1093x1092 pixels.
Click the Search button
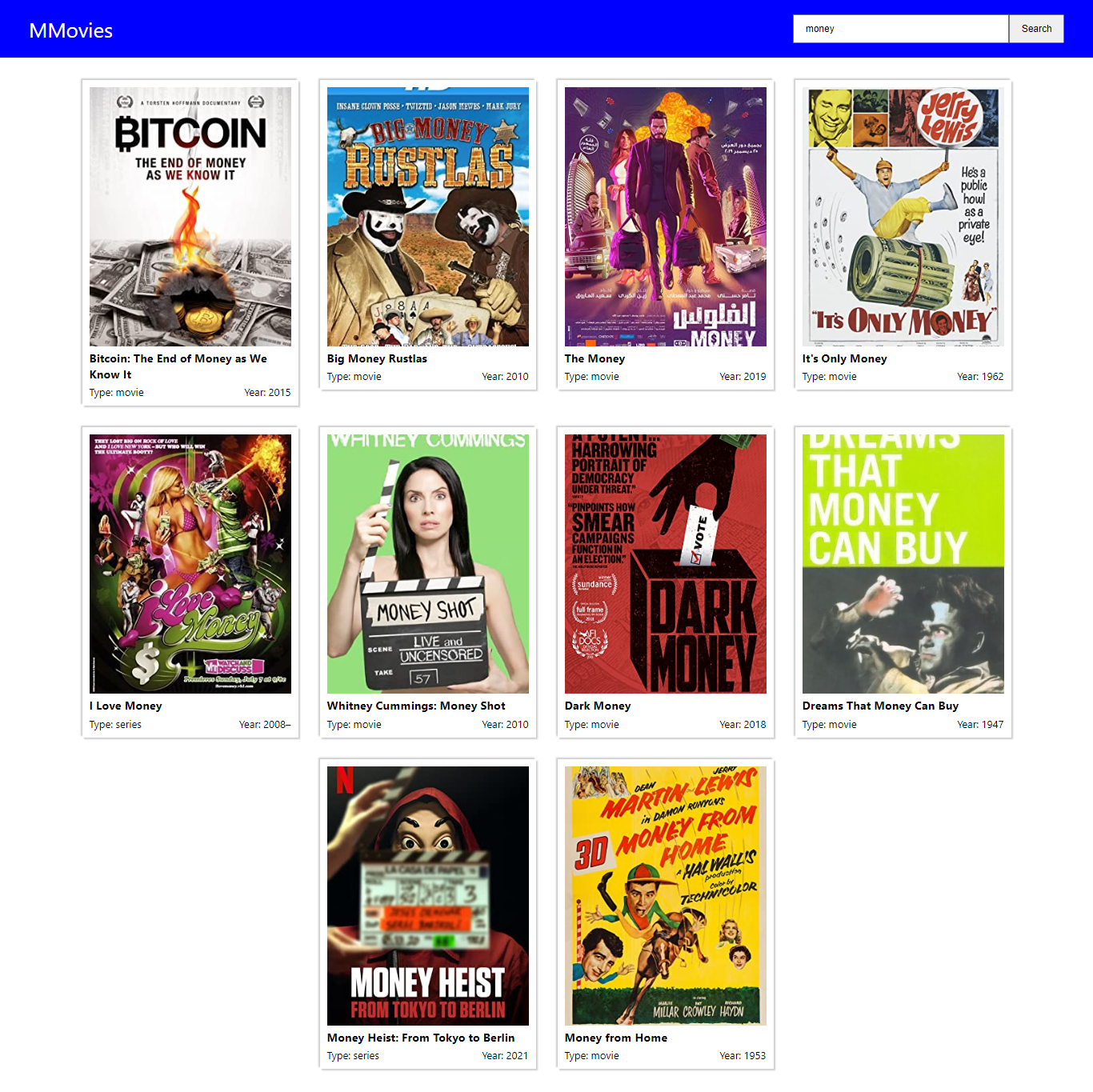click(x=1036, y=29)
